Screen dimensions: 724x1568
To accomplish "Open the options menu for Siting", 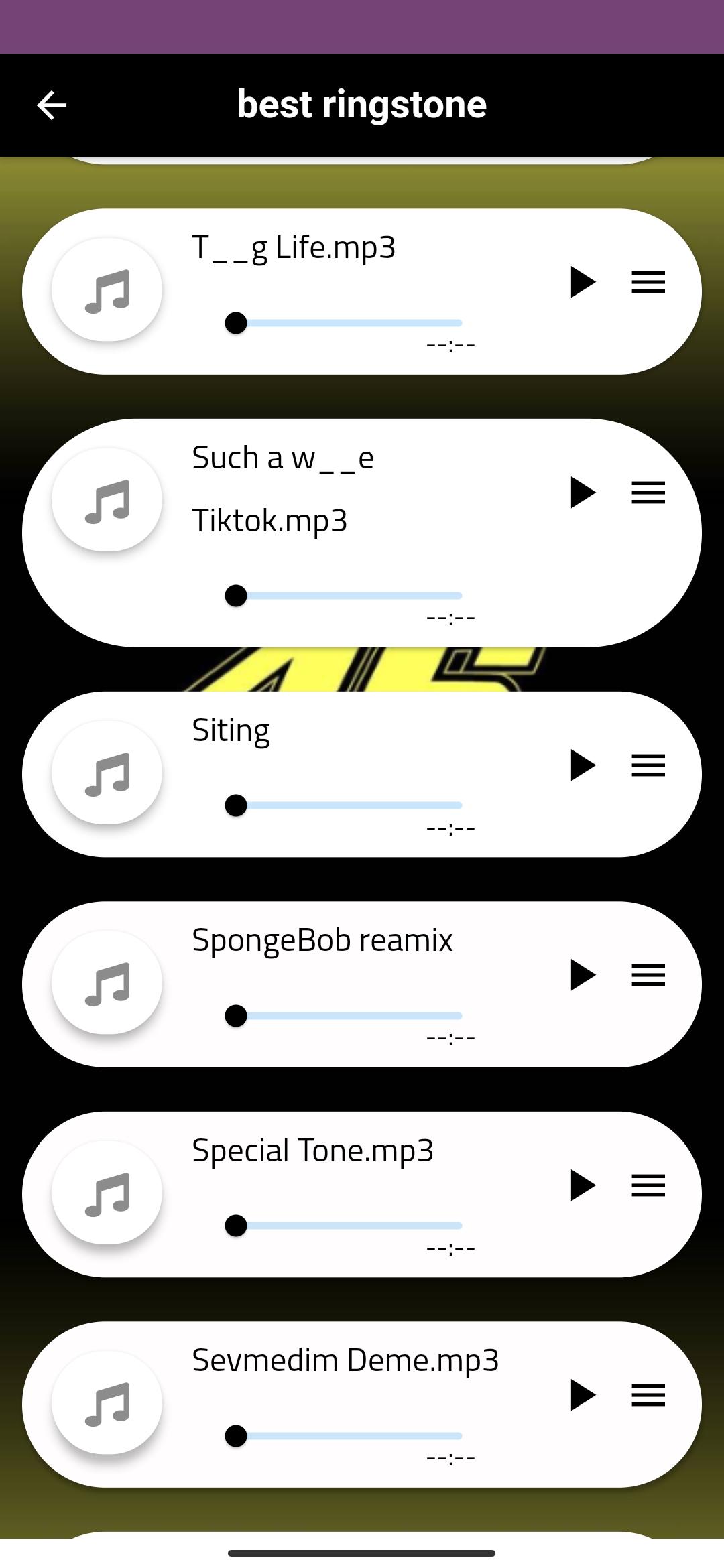I will coord(648,765).
